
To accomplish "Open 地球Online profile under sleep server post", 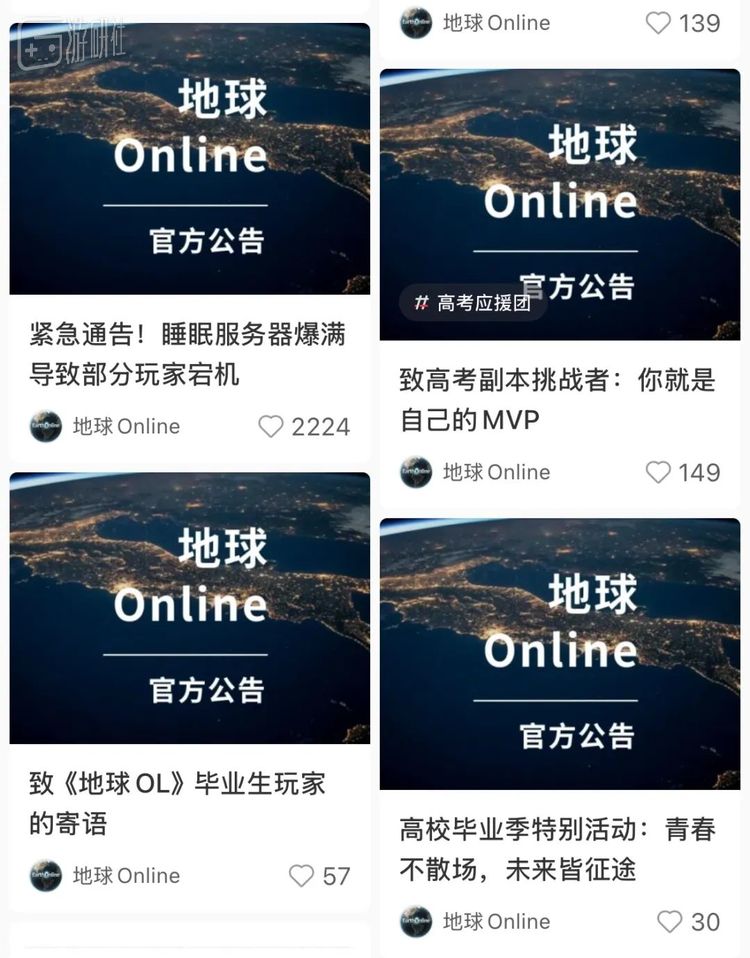I will pyautogui.click(x=105, y=427).
